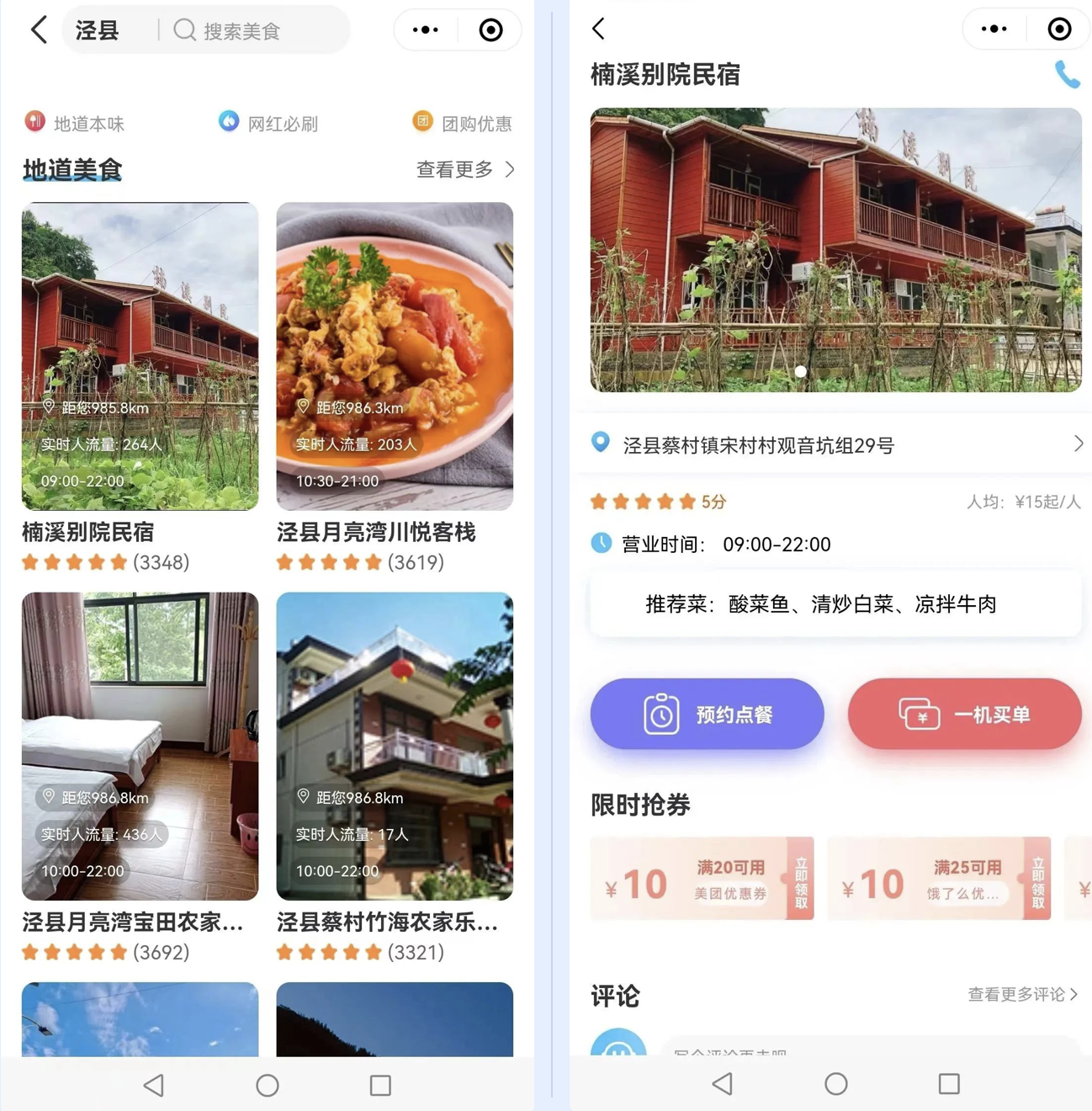Claim the 美团优惠券 ¥10 coupon

(x=800, y=879)
